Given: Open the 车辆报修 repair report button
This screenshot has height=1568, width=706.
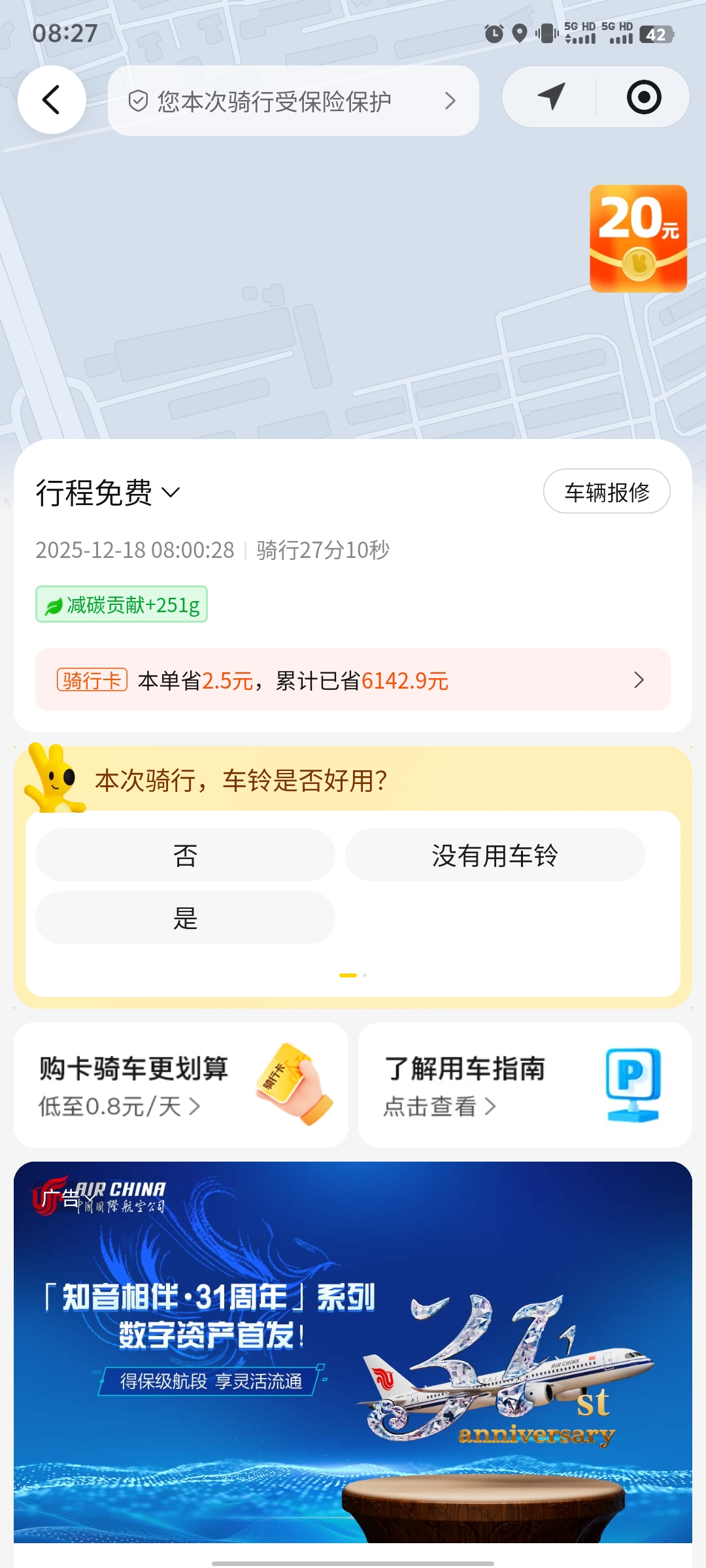Looking at the screenshot, I should [x=606, y=491].
